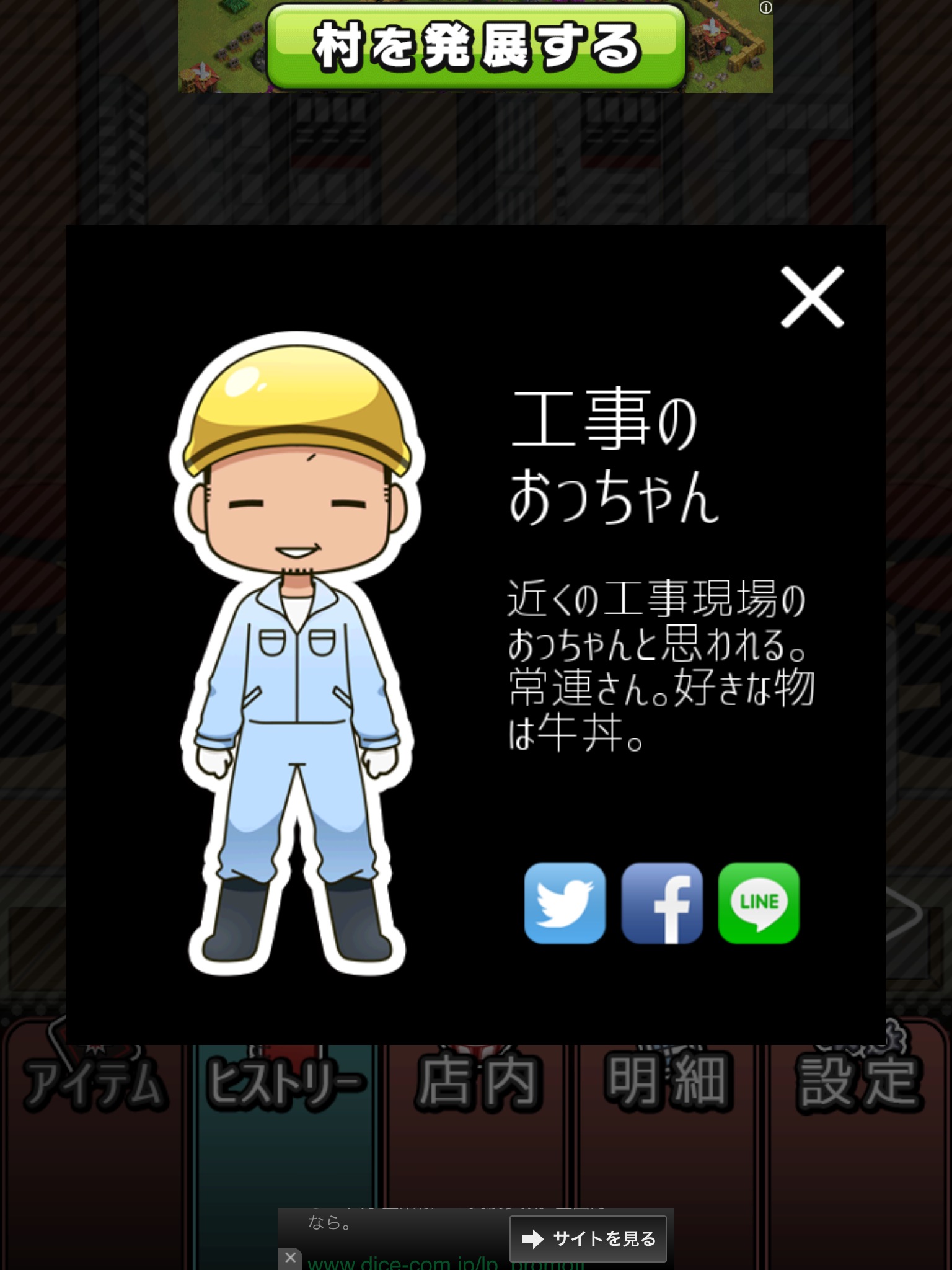Close the 工事のおっちゃん character popup
This screenshot has height=1270, width=952.
(x=812, y=297)
